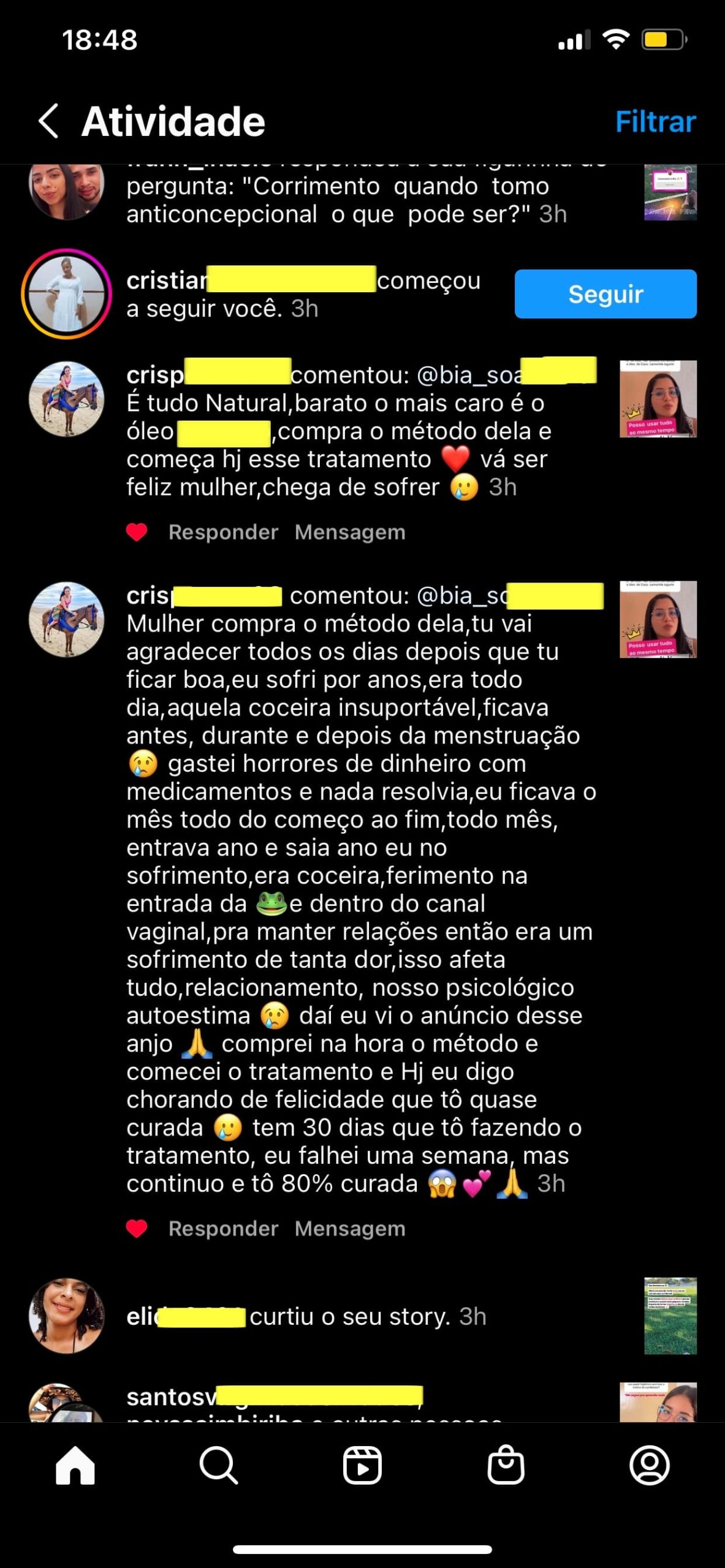Open the post thumbnail beside "Mulher compra o método"

coord(658,619)
